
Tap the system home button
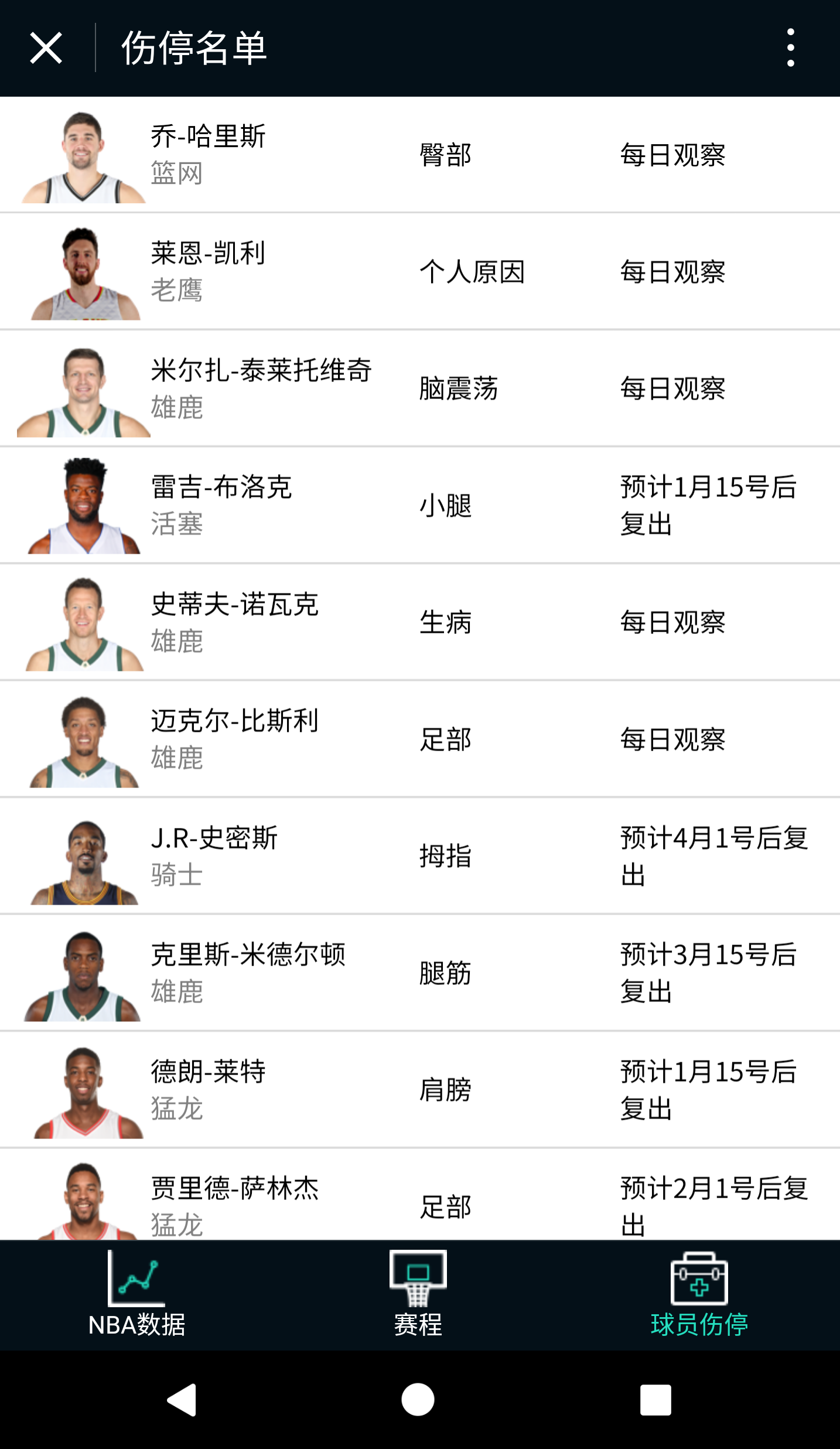(418, 1400)
